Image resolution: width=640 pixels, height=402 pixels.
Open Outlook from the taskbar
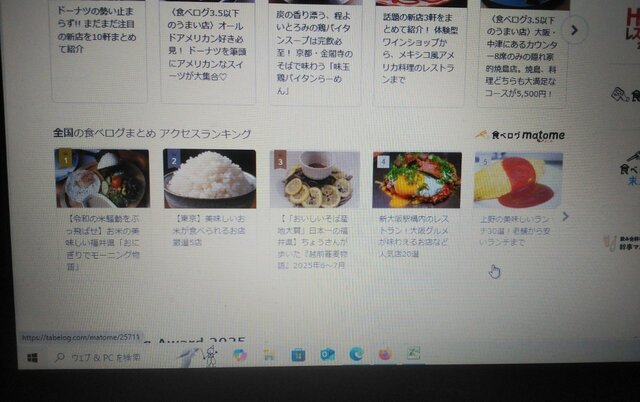pos(327,354)
